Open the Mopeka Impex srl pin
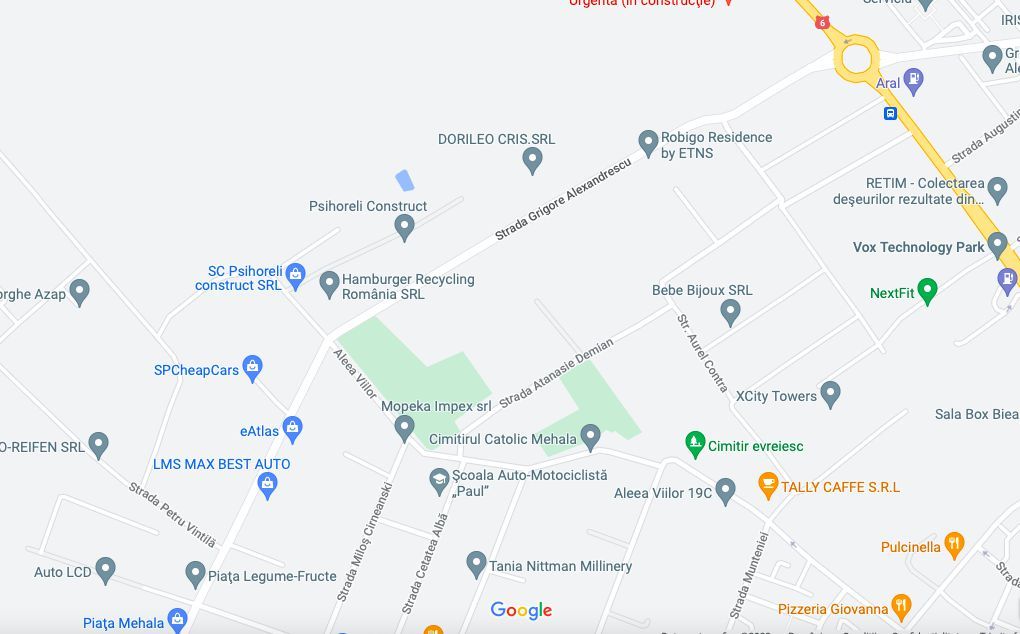1020x634 pixels. coord(404,427)
